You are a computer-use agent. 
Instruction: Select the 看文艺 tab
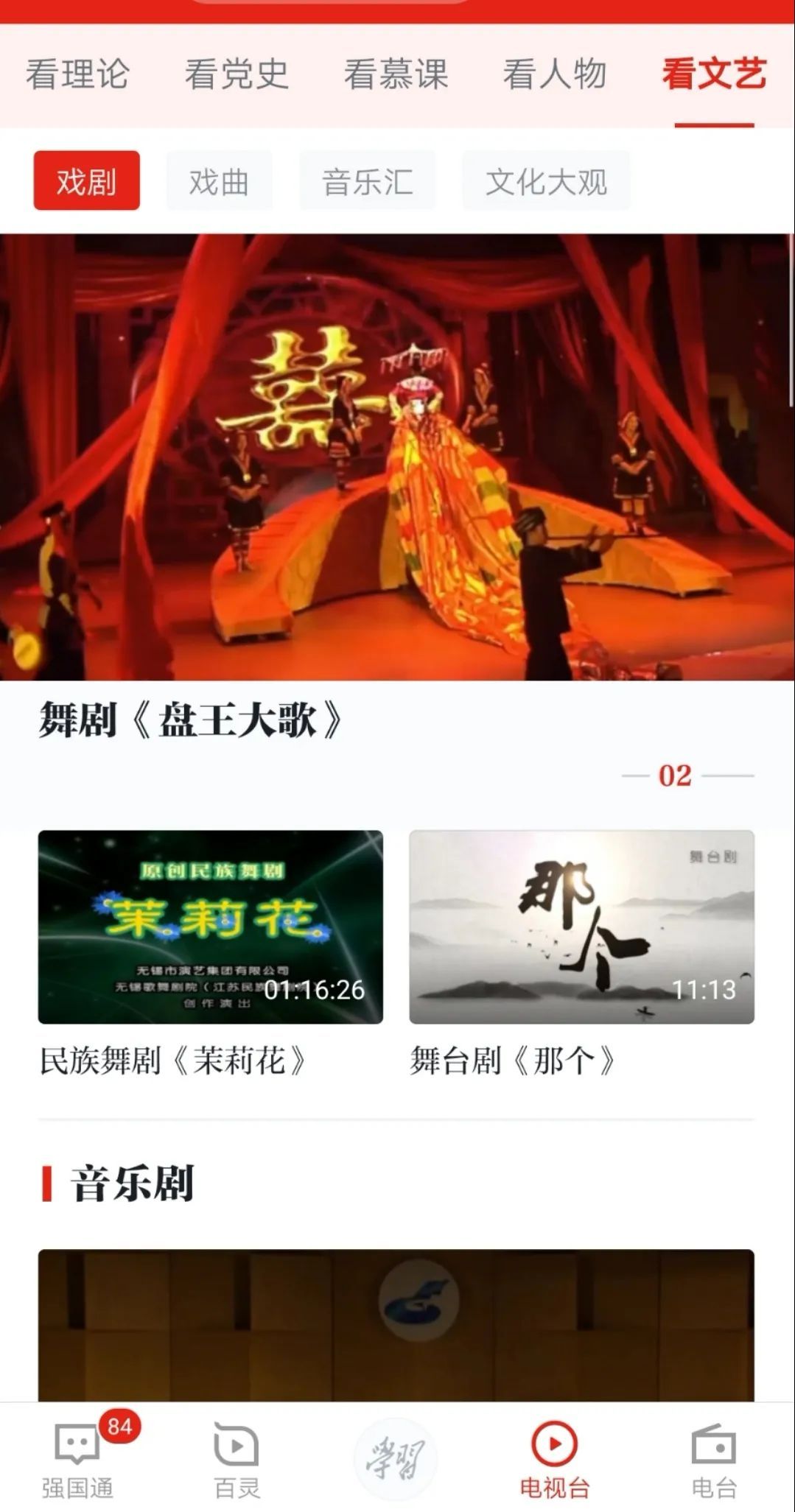[x=714, y=74]
